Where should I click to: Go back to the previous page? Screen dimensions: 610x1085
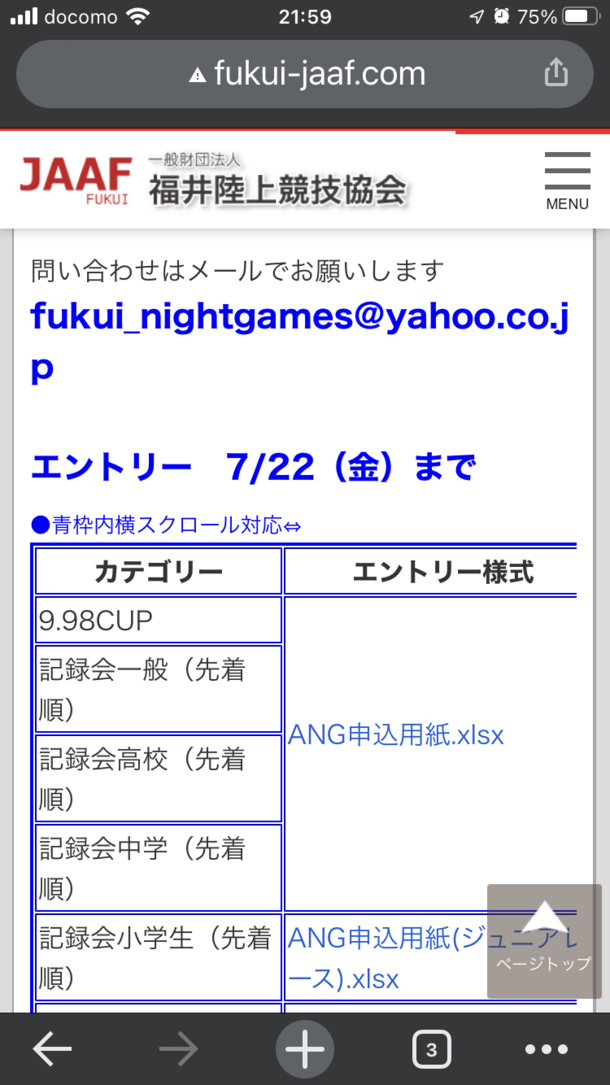[x=52, y=1049]
